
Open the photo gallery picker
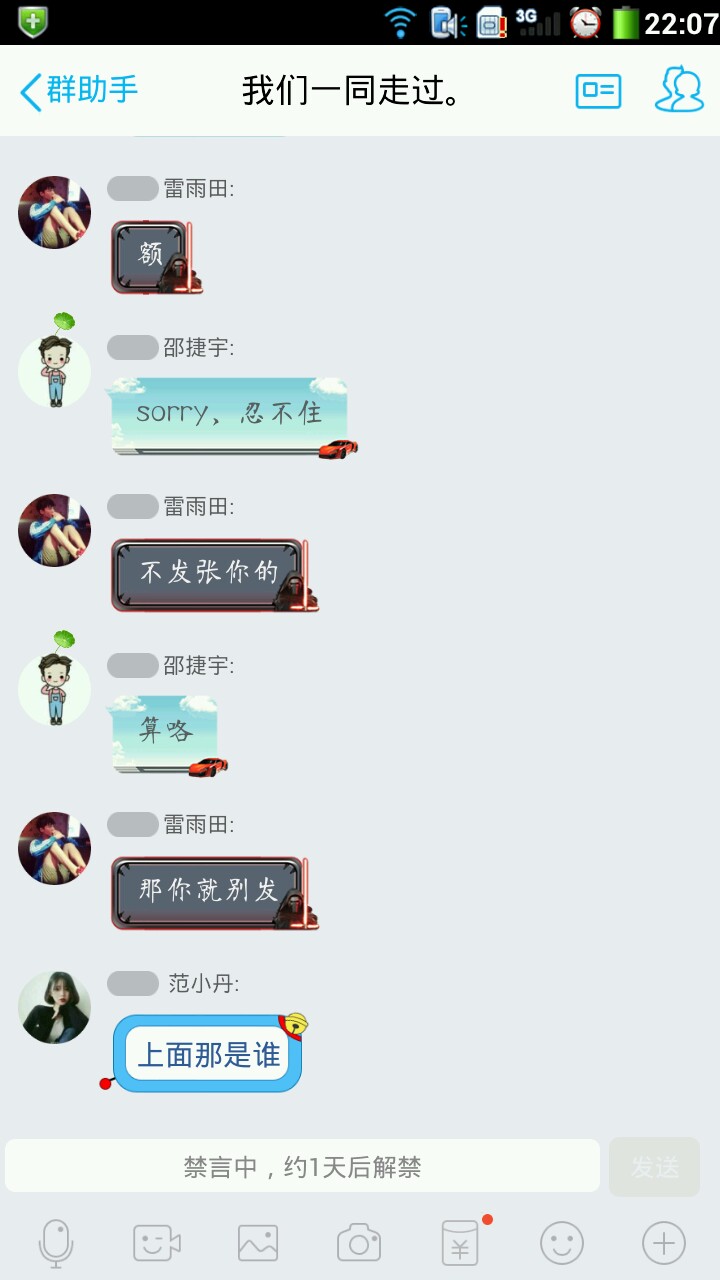click(x=258, y=1243)
